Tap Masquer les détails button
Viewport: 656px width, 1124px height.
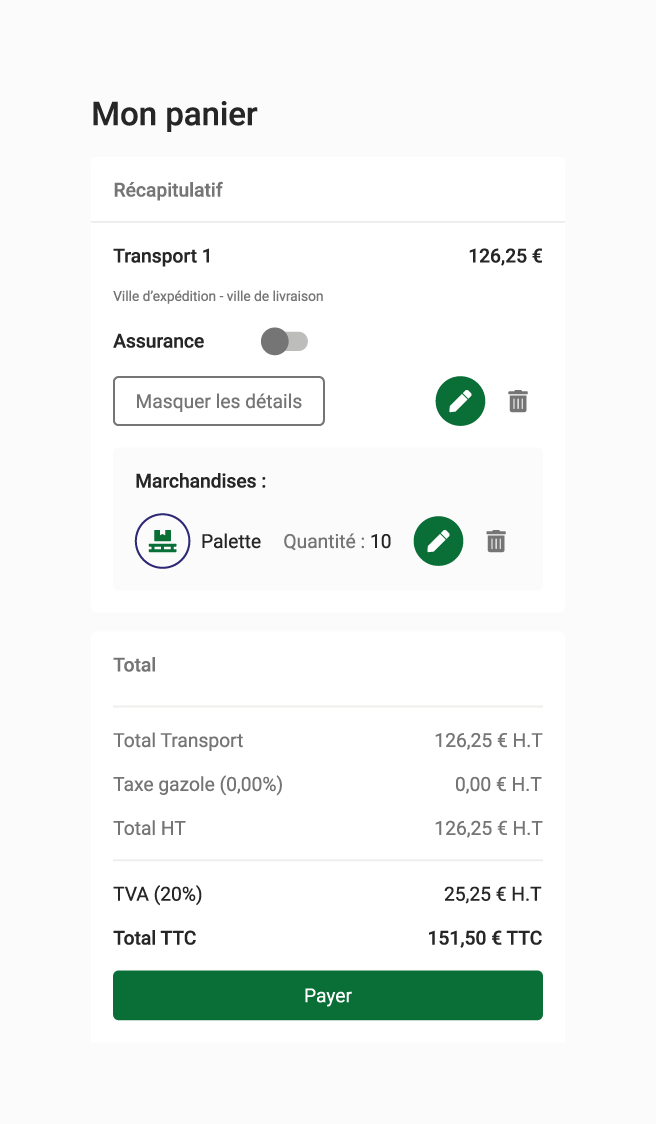tap(219, 401)
